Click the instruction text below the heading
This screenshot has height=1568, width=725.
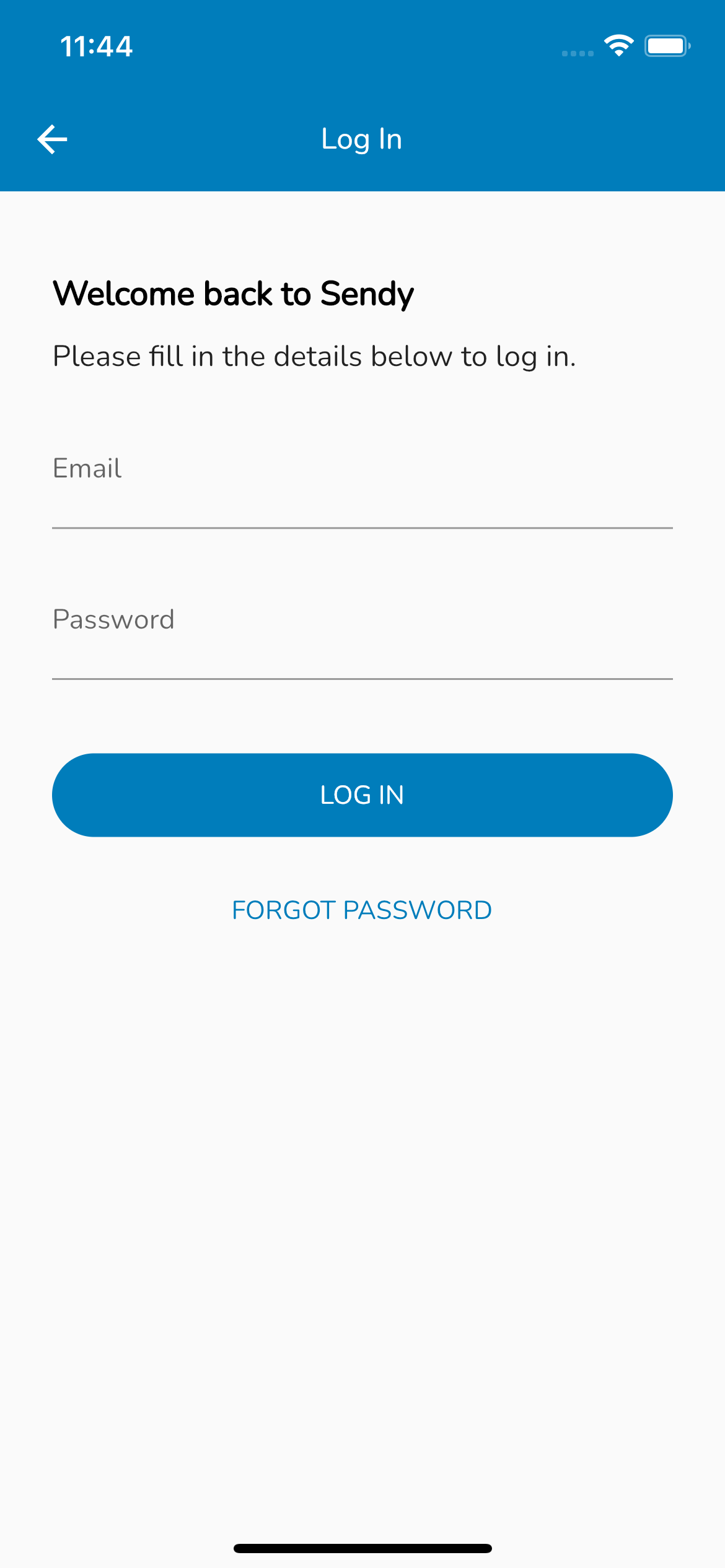[315, 355]
